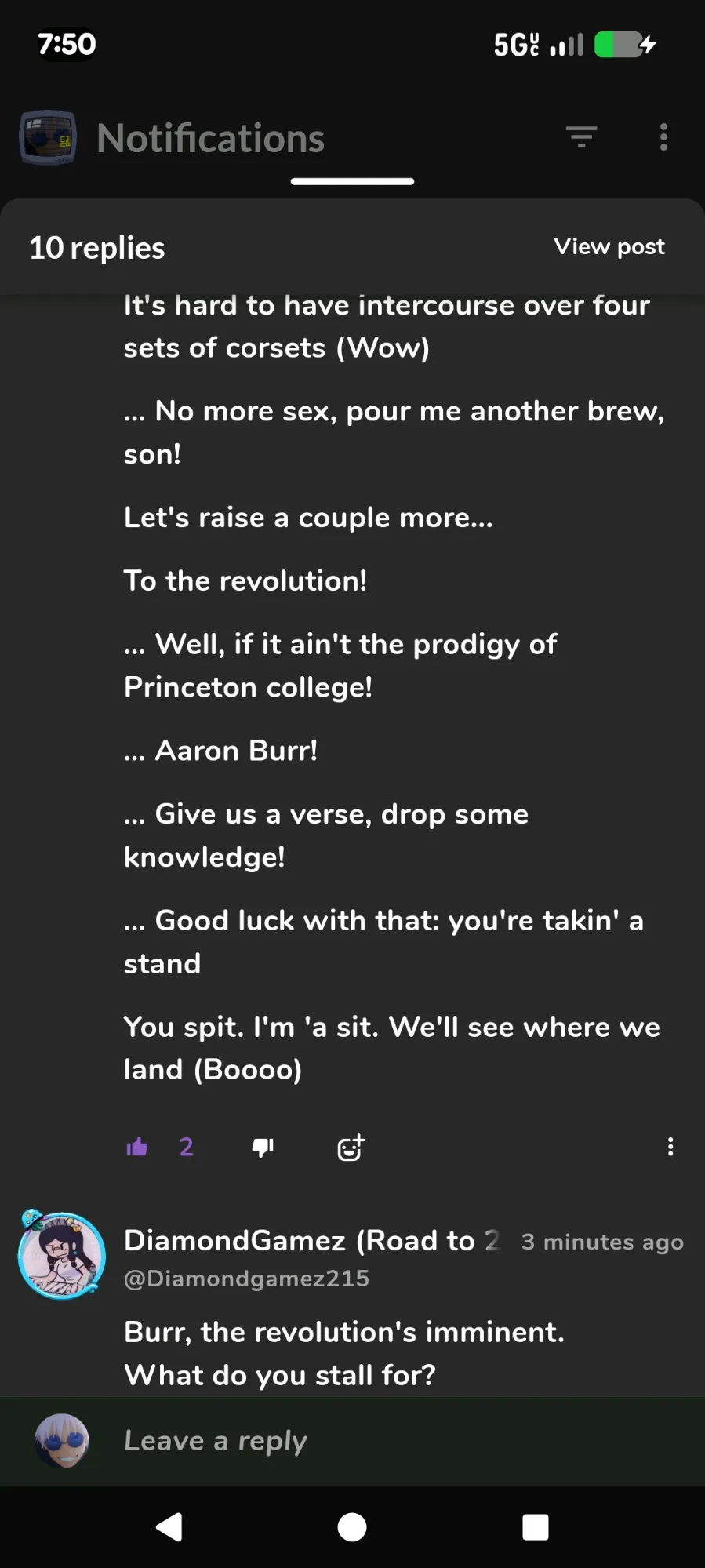Open the channel avatar beside Notifications
Screen dimensions: 705x1568
point(48,137)
